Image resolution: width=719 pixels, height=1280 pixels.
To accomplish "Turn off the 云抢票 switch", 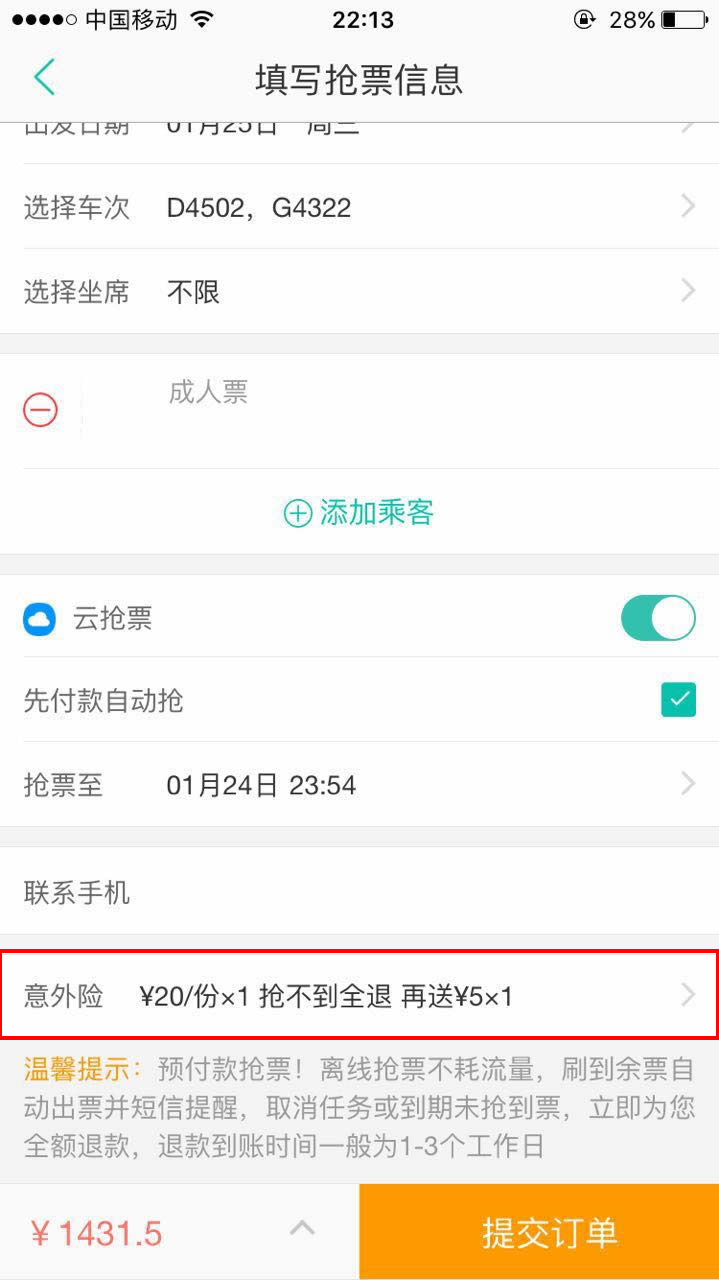I will (657, 618).
